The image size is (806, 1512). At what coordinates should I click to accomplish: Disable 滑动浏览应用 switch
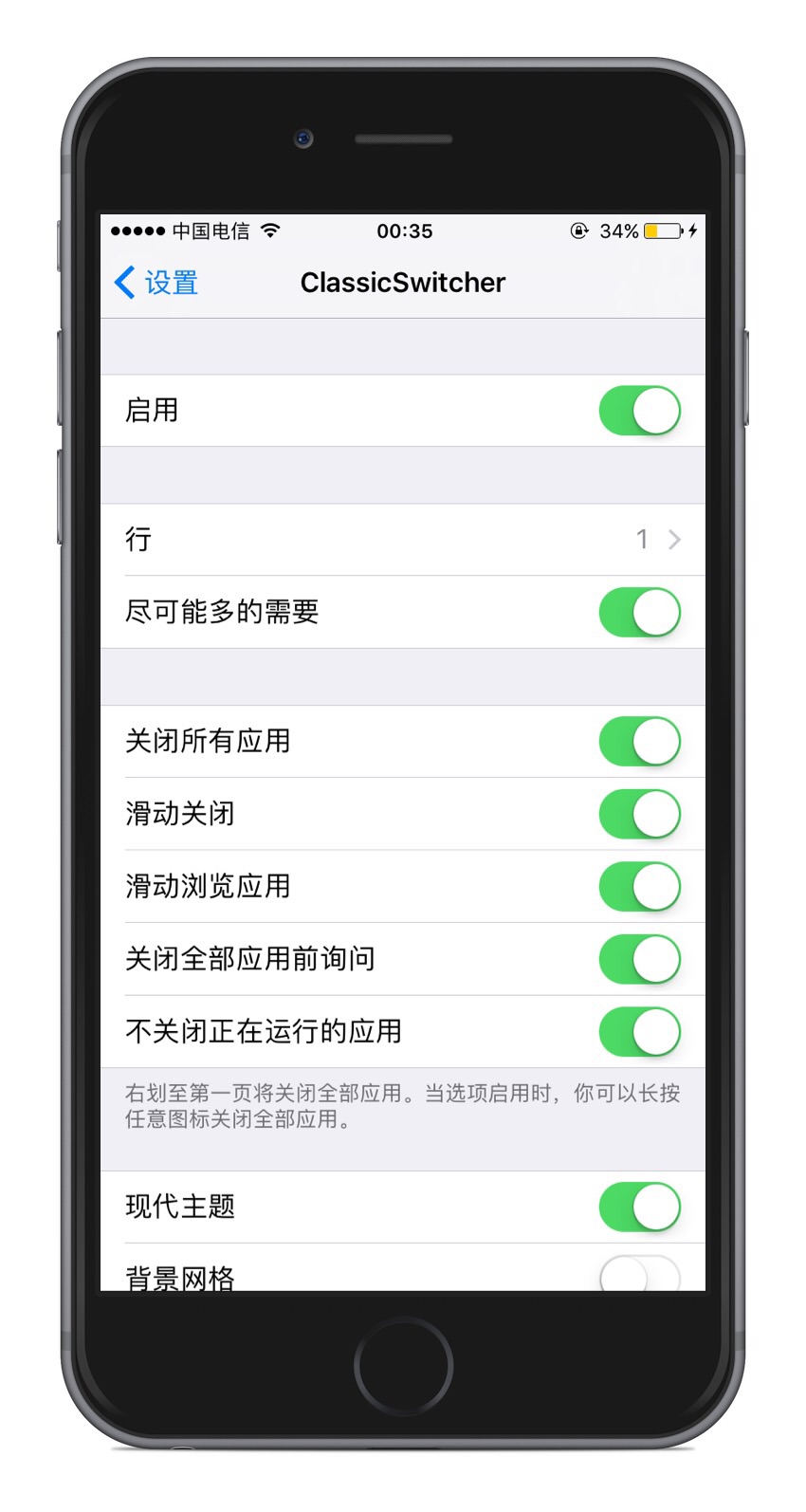click(640, 887)
